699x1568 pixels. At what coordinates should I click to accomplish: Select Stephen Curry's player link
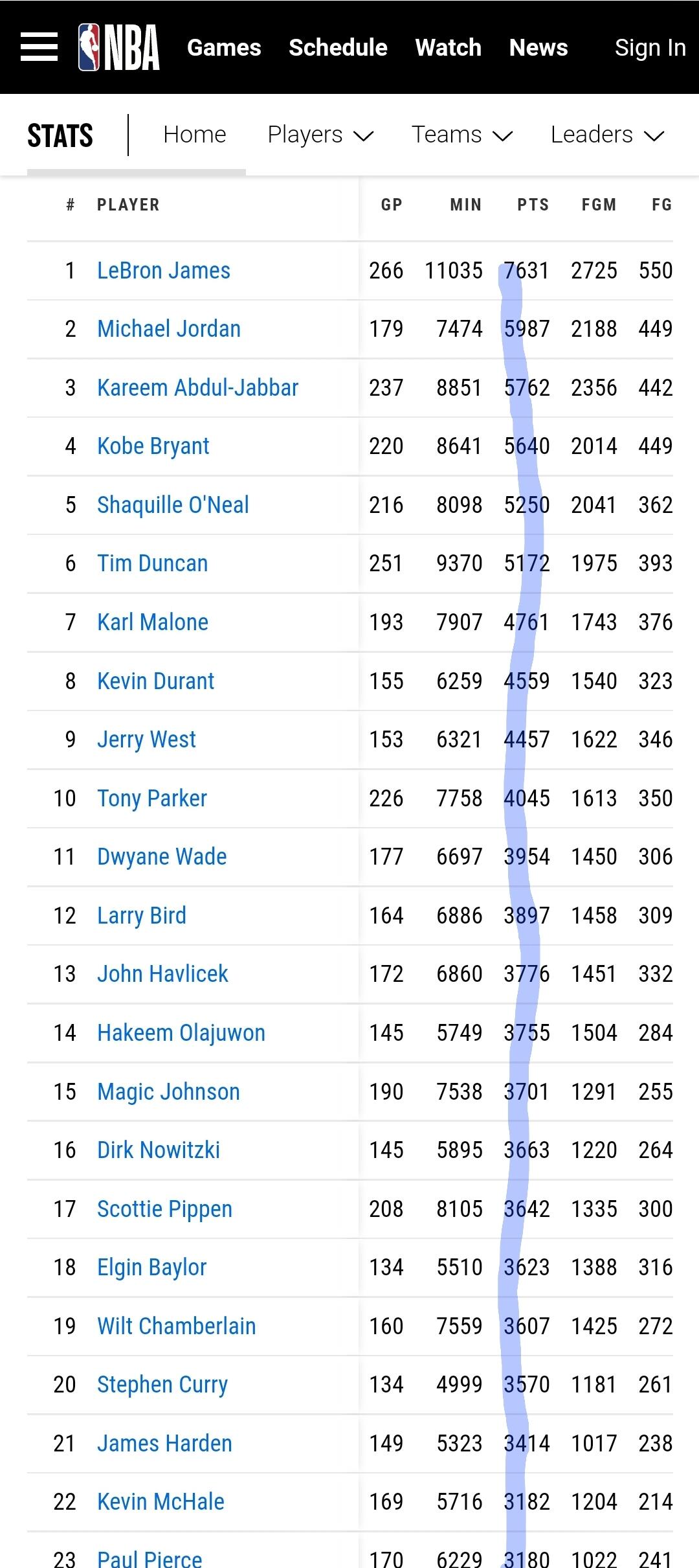(162, 1385)
